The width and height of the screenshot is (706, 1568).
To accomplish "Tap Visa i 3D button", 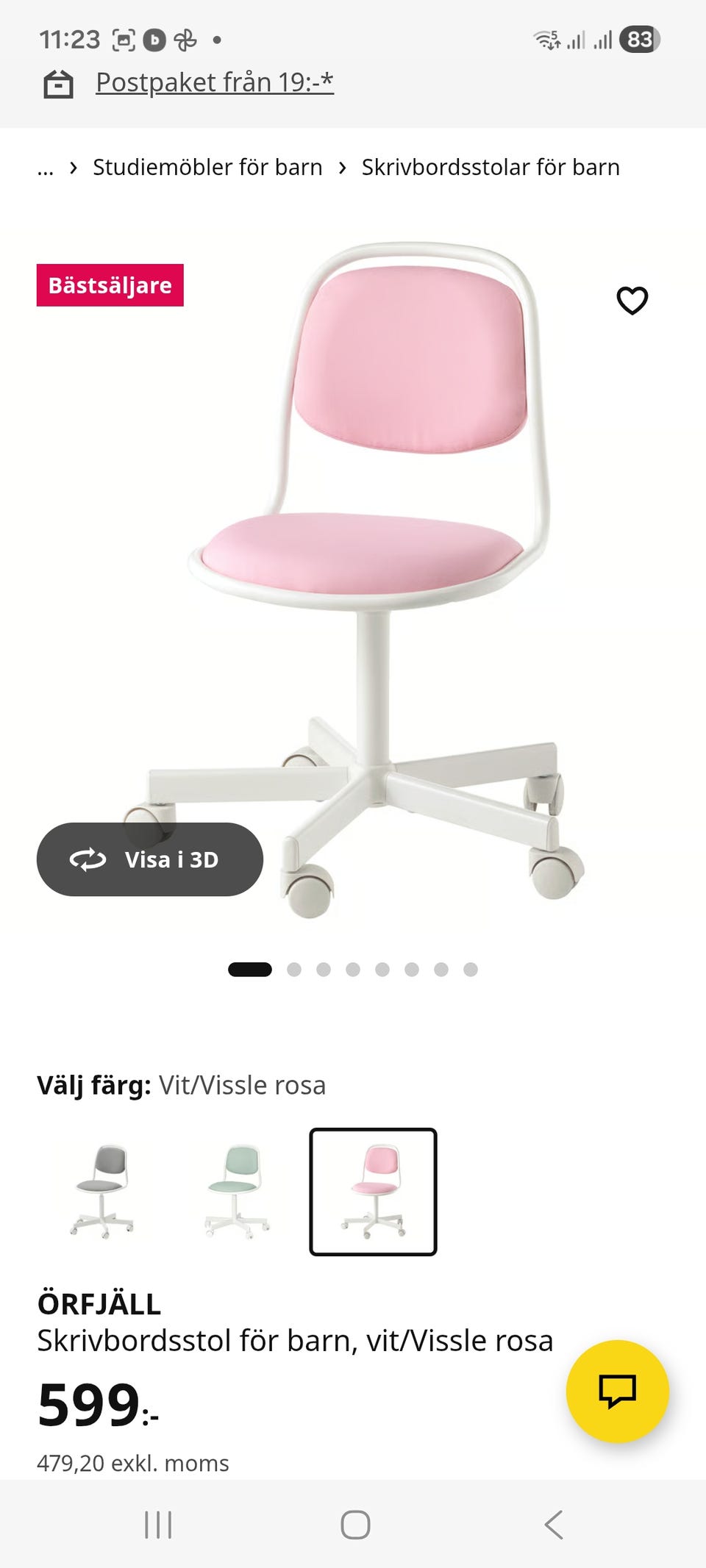I will coord(149,859).
